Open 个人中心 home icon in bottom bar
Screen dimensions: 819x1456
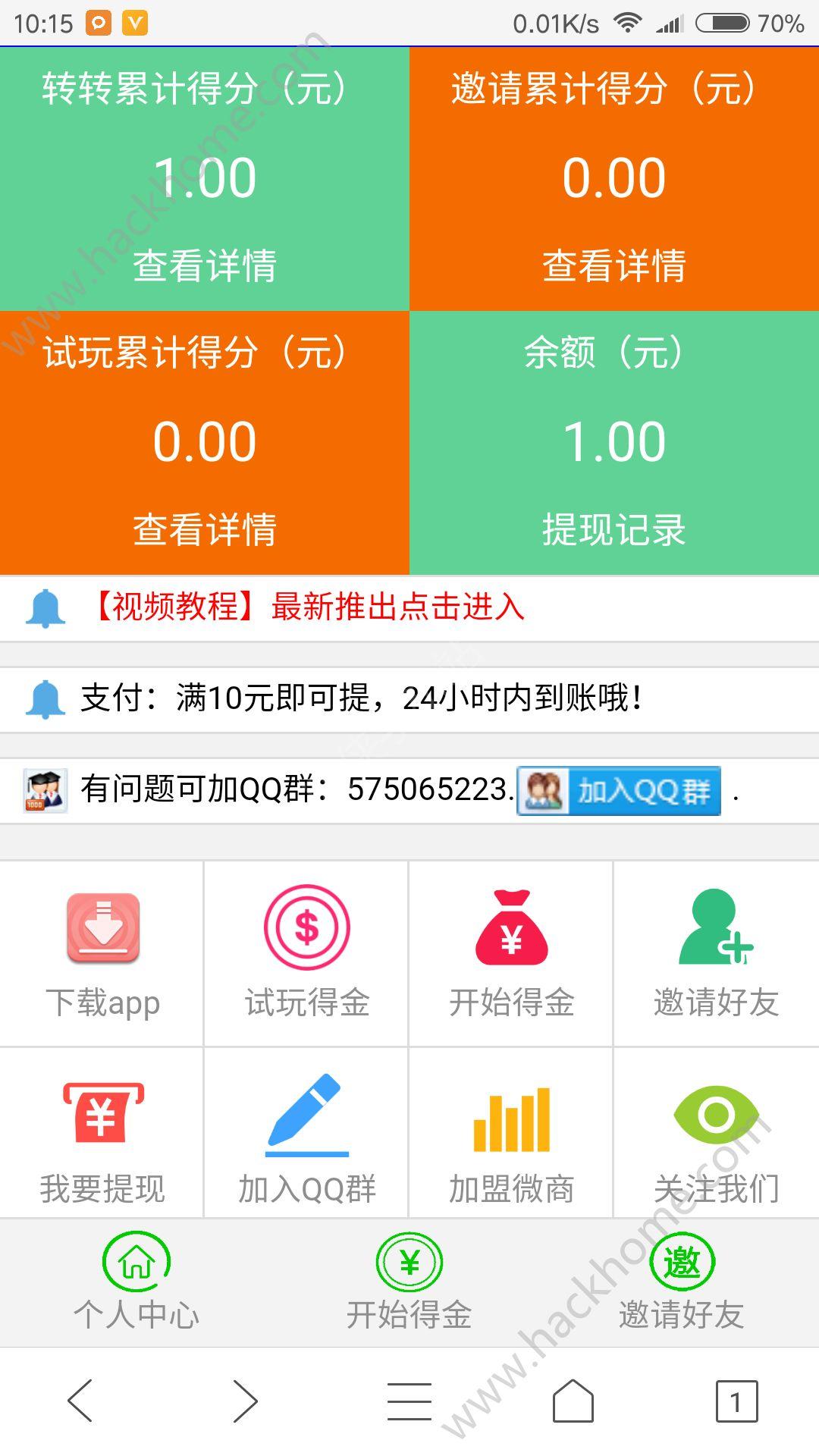136,1260
